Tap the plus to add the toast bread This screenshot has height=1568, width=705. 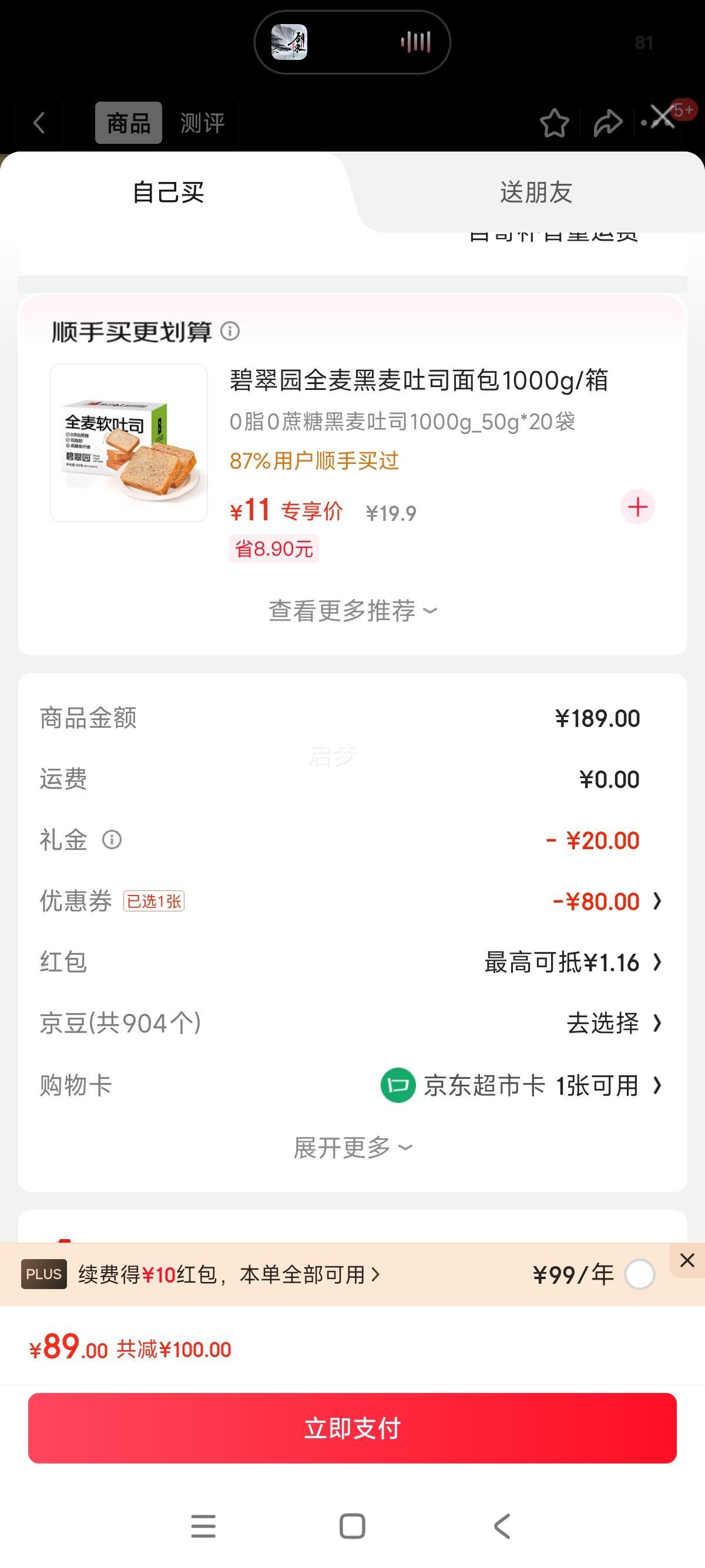(x=637, y=507)
